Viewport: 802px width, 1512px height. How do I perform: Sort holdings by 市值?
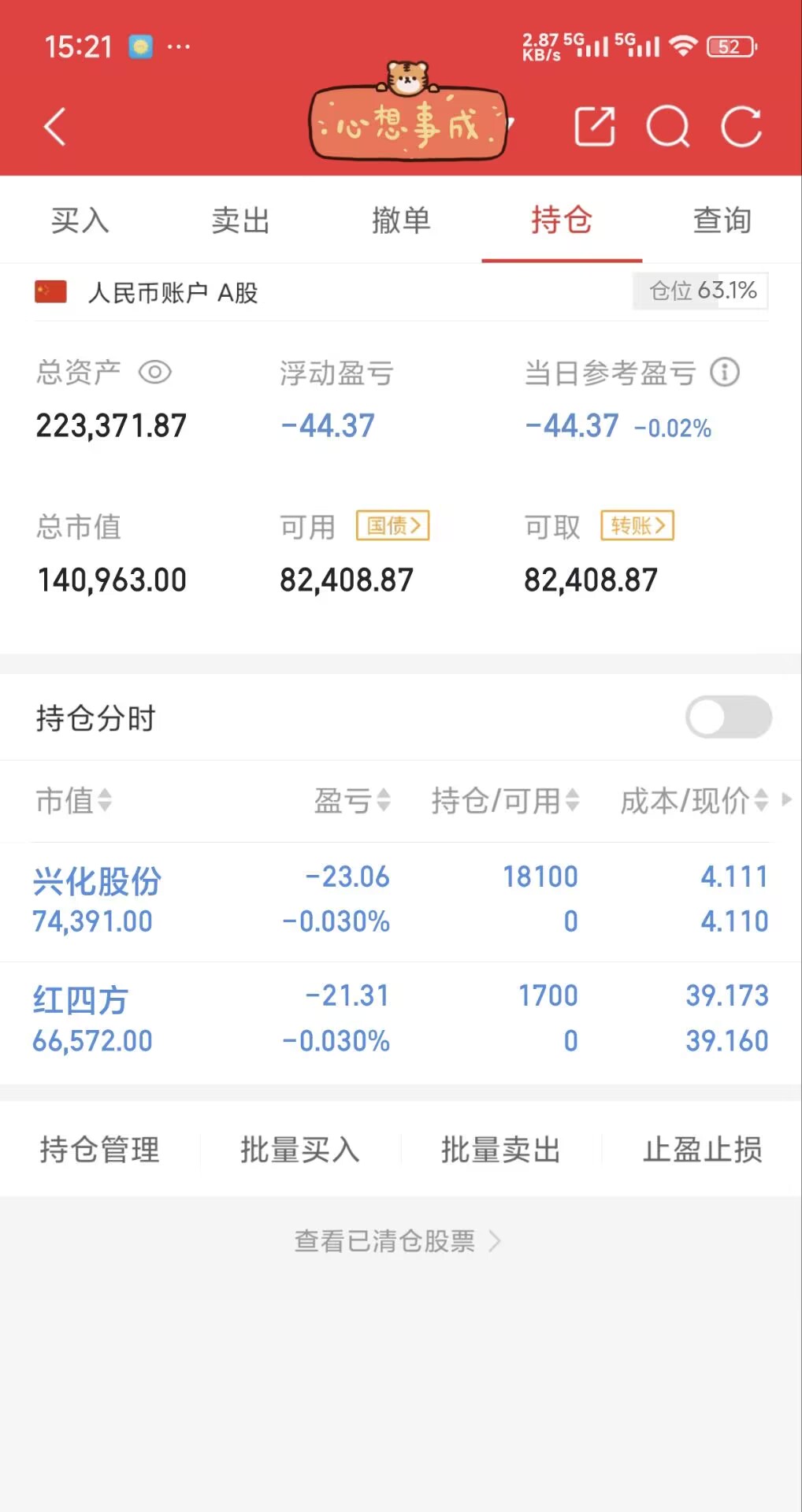click(x=74, y=801)
